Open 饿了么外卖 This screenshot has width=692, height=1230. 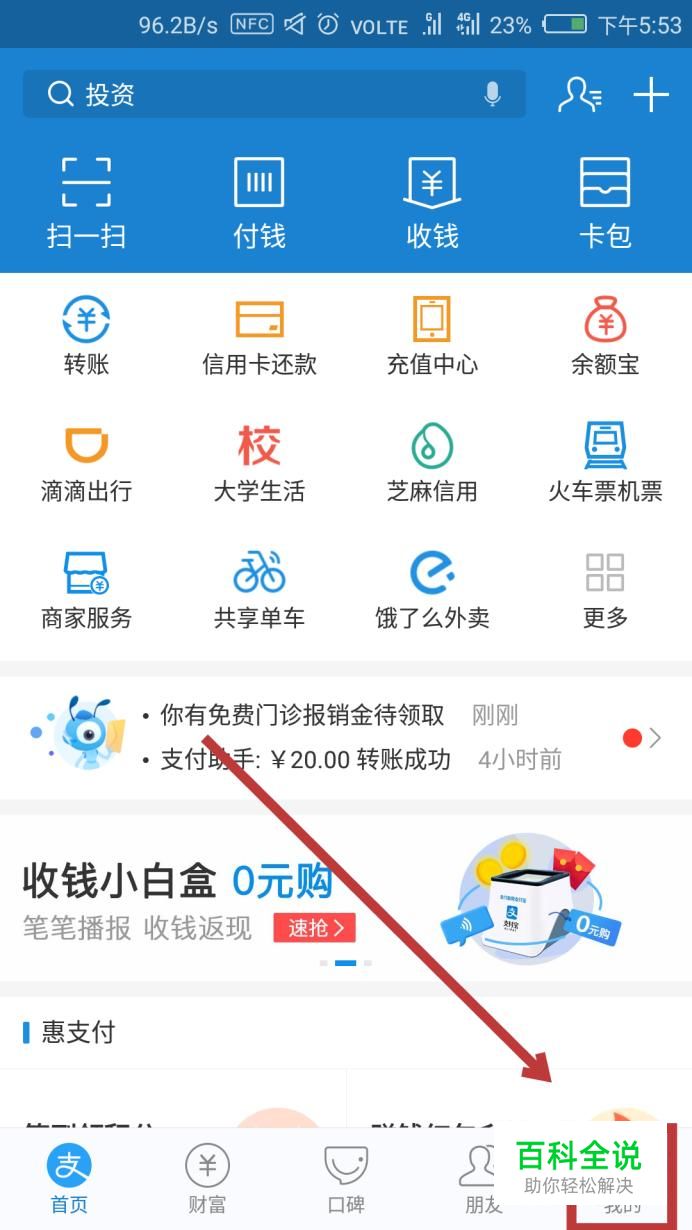pyautogui.click(x=432, y=590)
